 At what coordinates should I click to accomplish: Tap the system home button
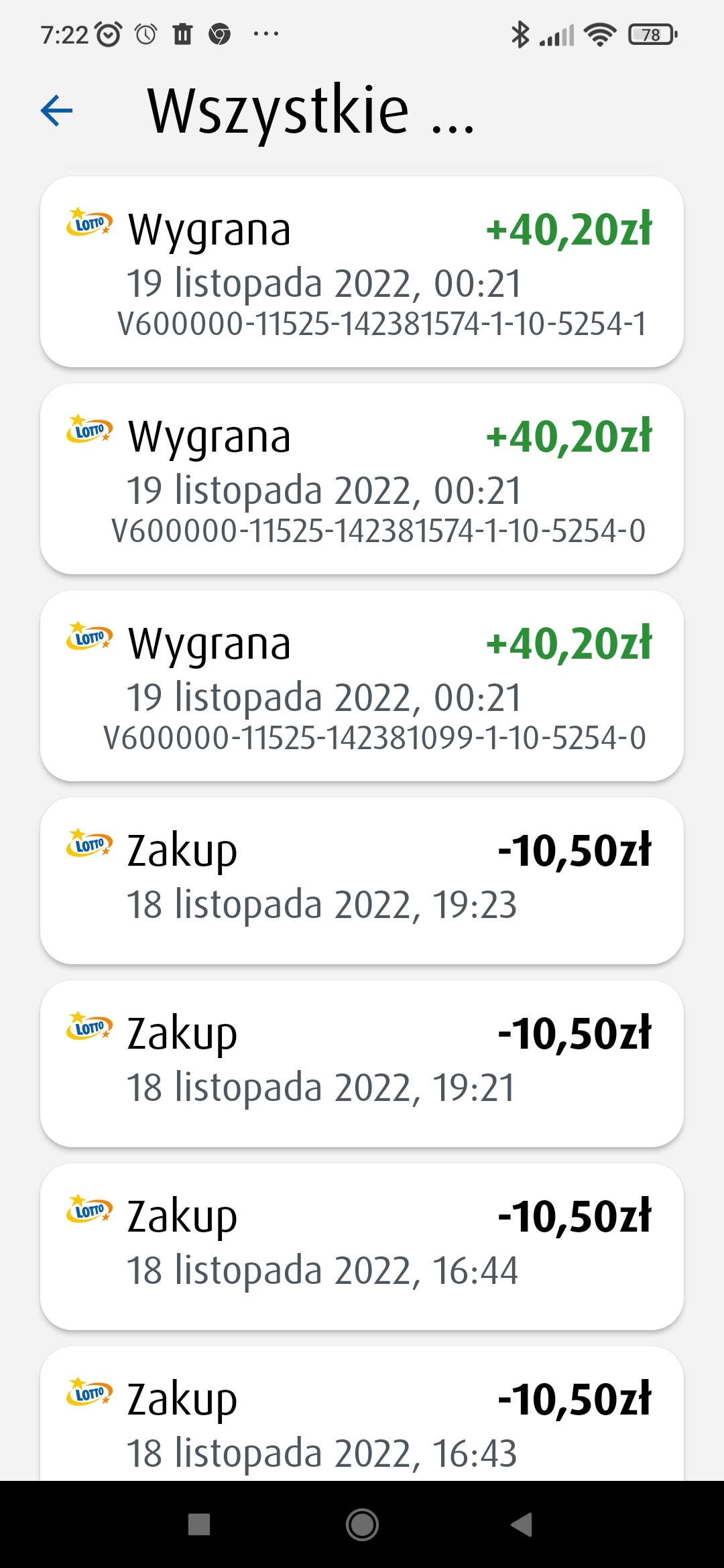coord(362,1525)
